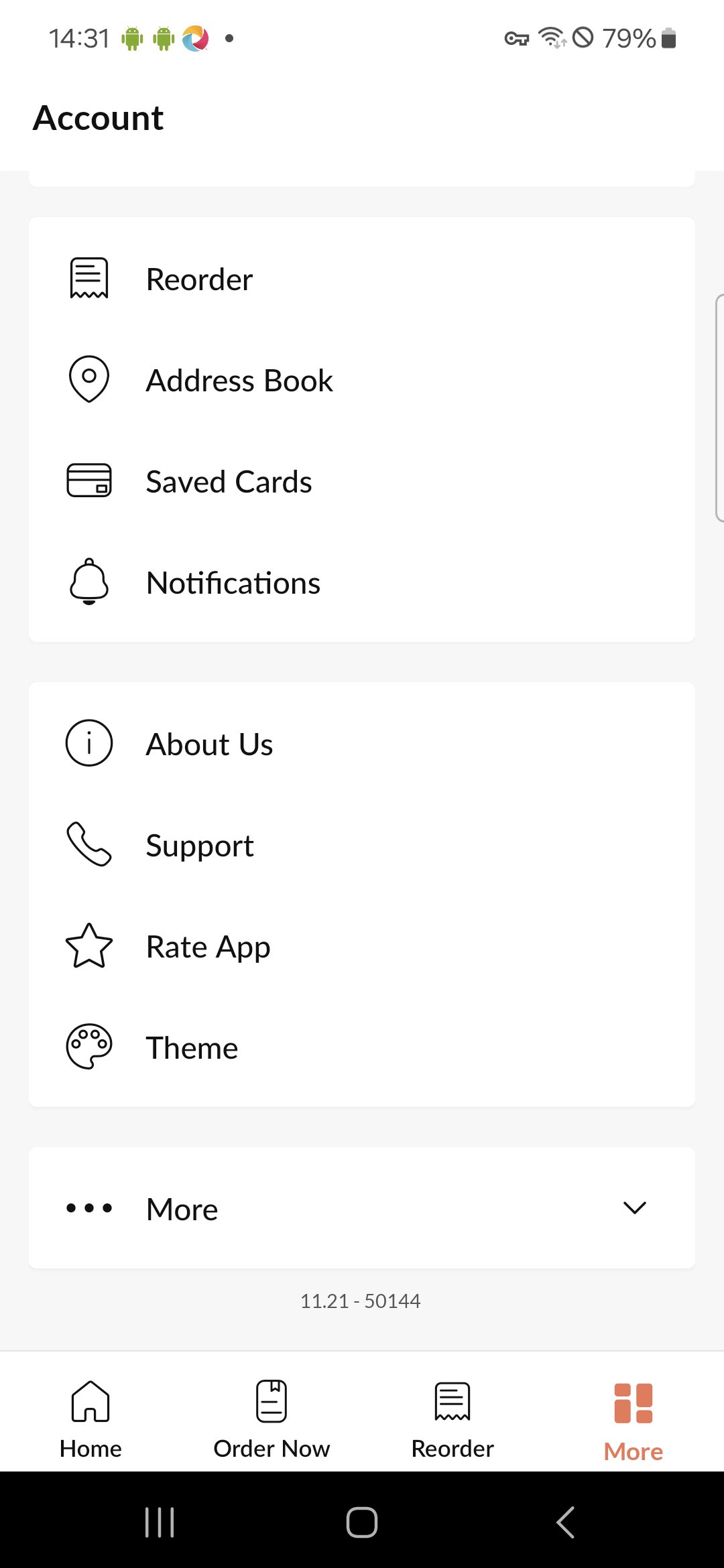Open recent apps from navigation bar
Viewport: 724px width, 1568px height.
click(160, 1522)
